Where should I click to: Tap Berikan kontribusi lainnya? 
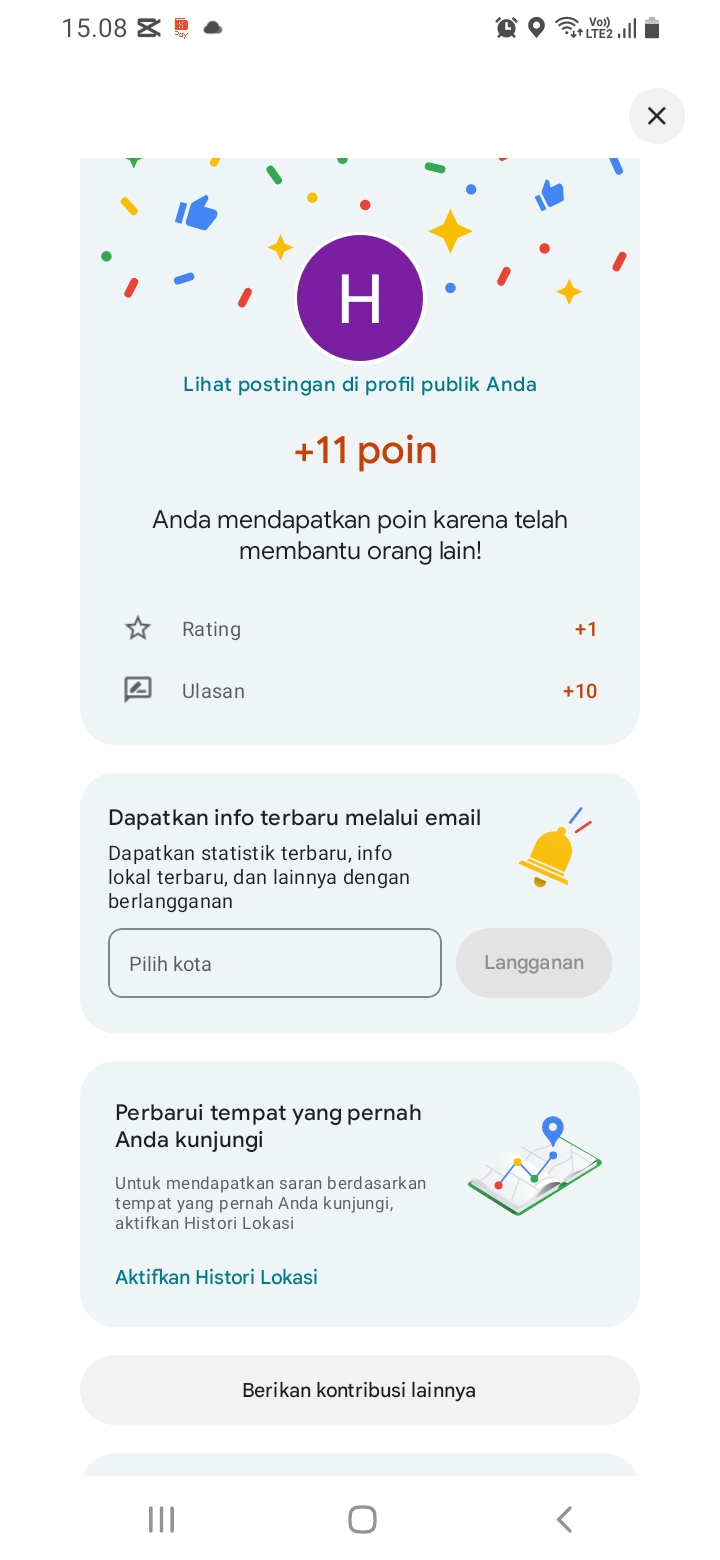pyautogui.click(x=360, y=1390)
